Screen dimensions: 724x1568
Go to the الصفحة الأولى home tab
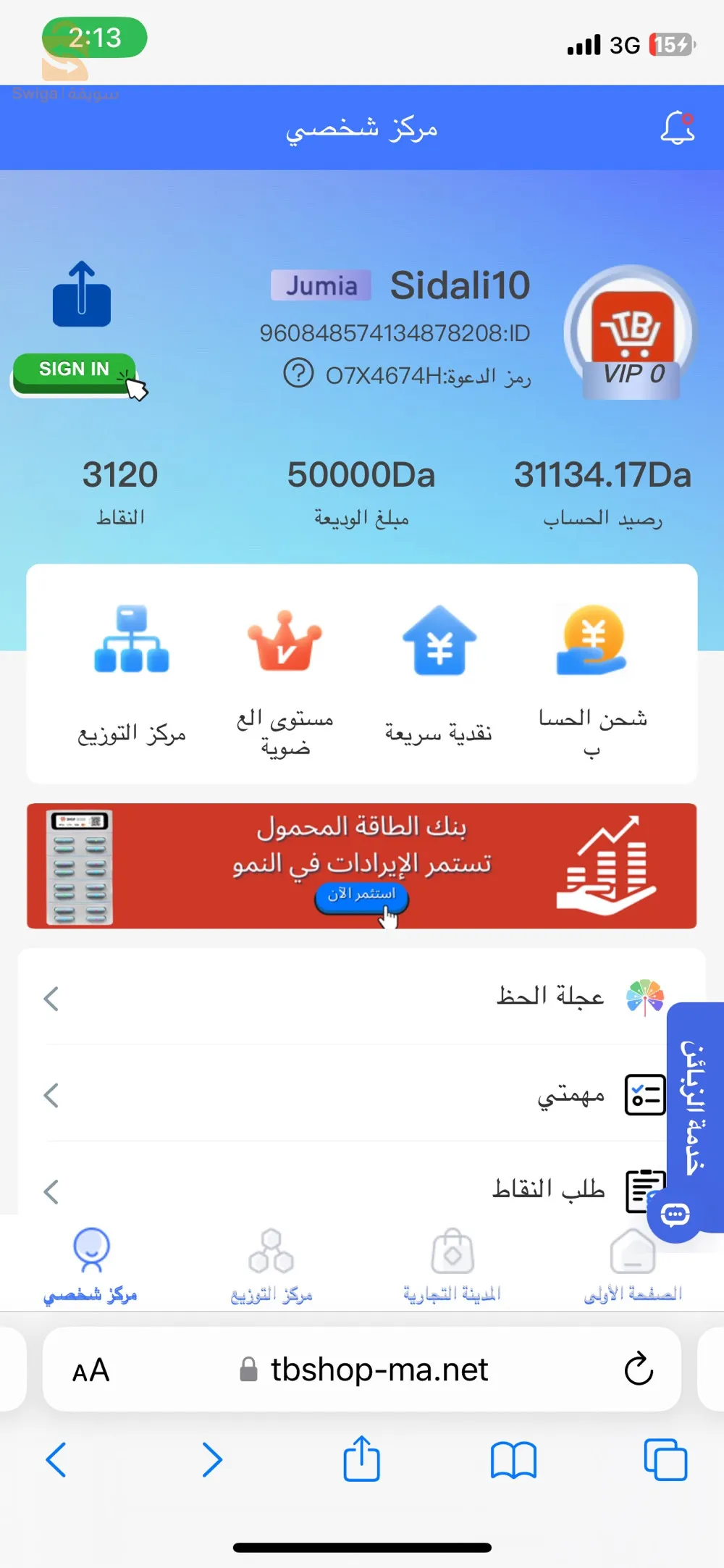coord(633,1265)
